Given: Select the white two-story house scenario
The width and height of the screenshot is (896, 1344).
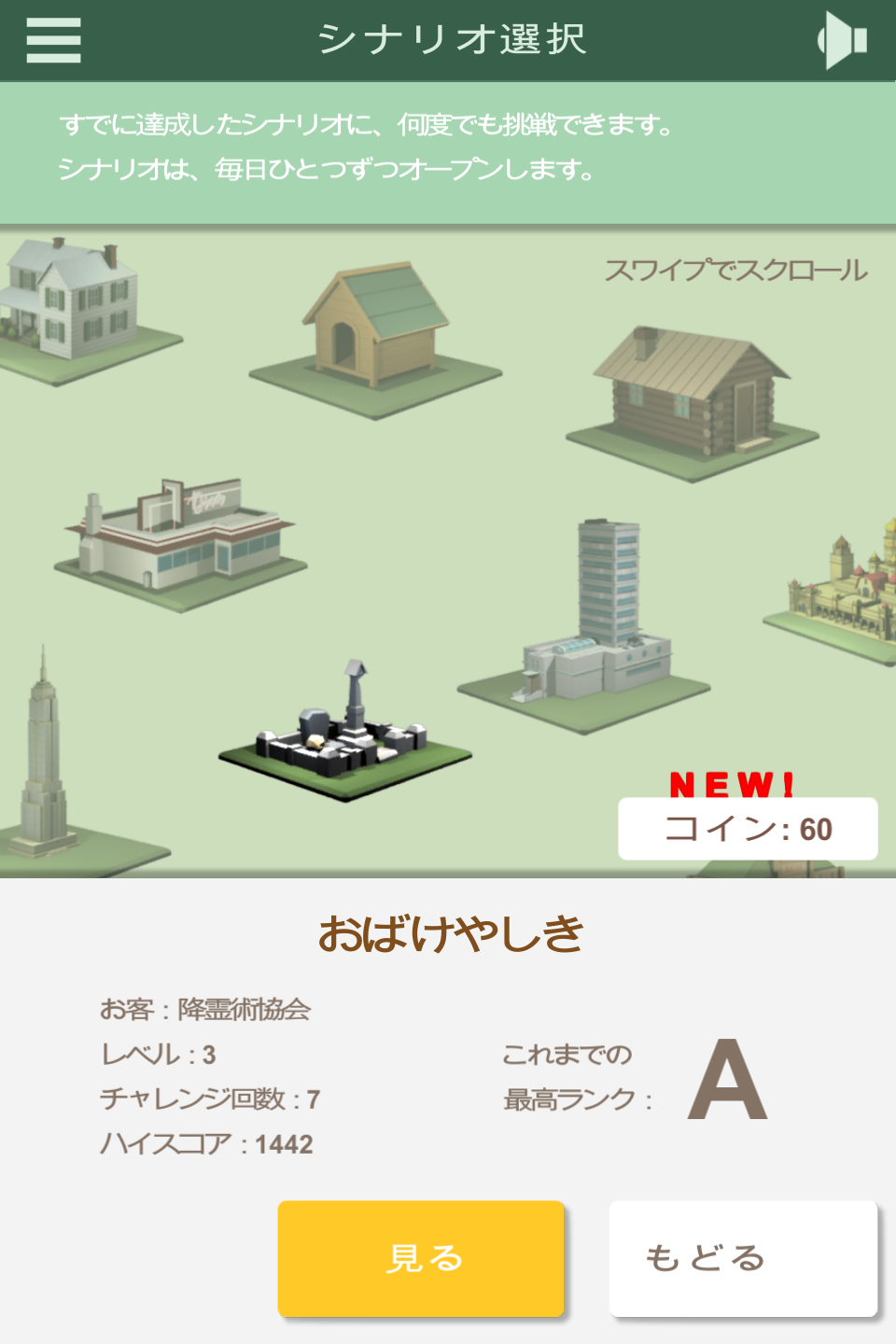Looking at the screenshot, I should [x=73, y=303].
